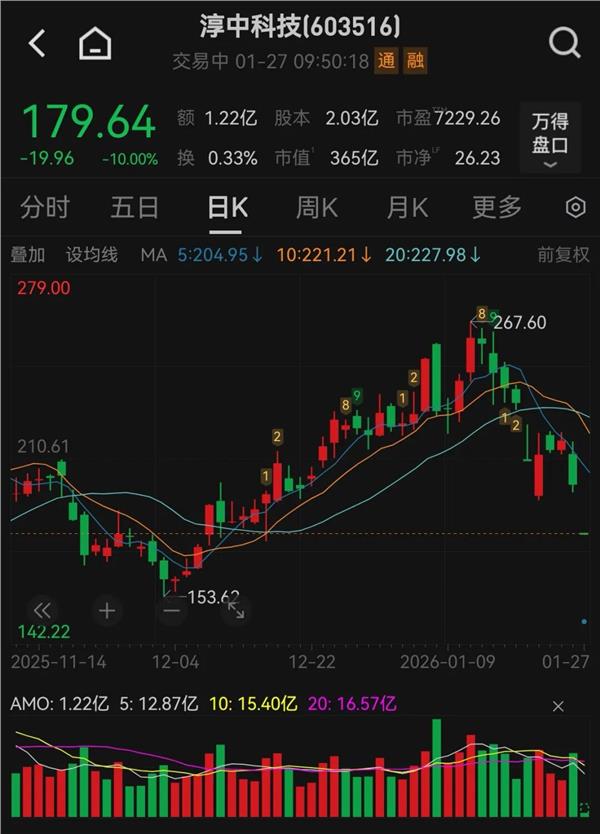Zoom out the K-line chart with minus
The height and width of the screenshot is (834, 600).
172,610
